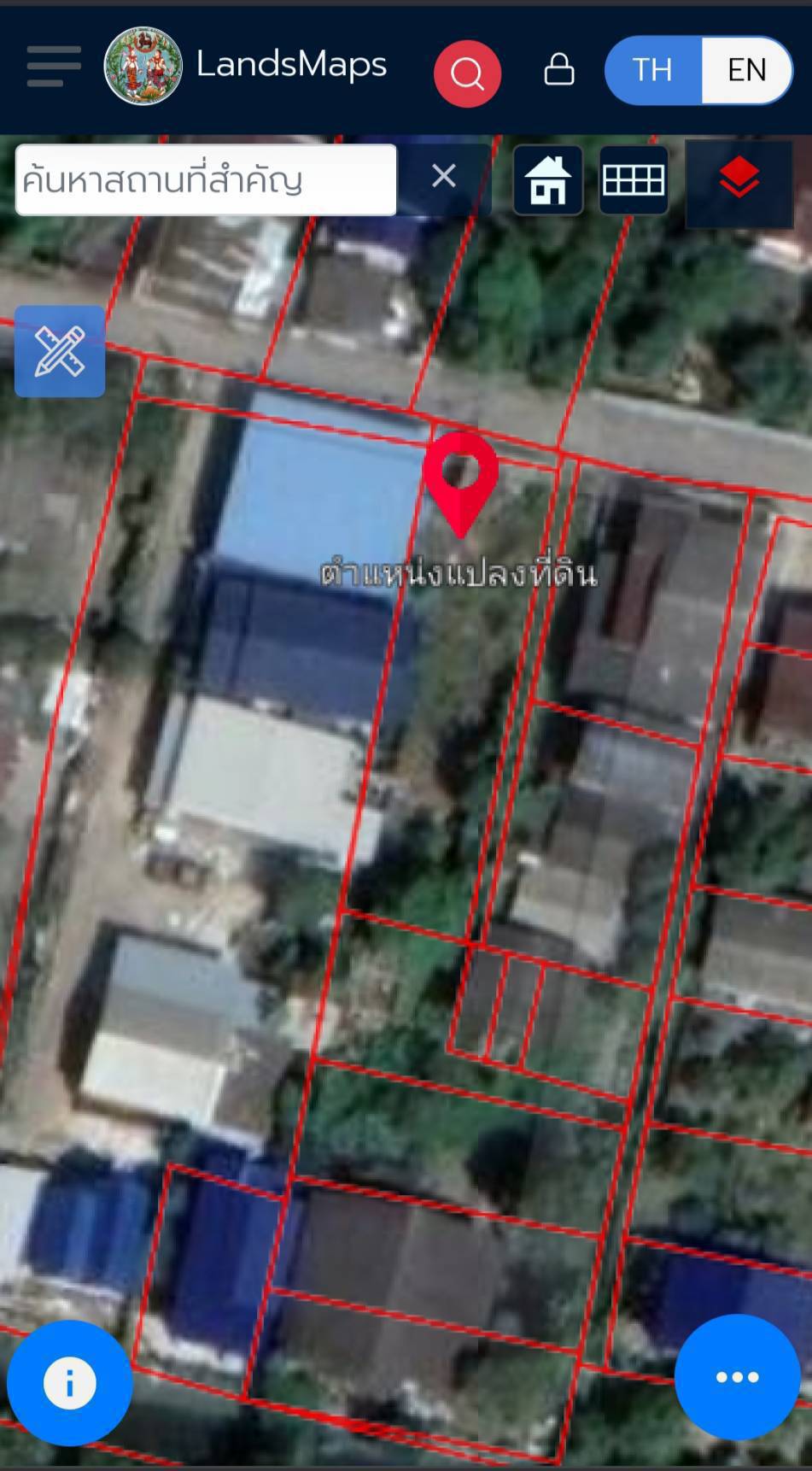The height and width of the screenshot is (1471, 812).
Task: Switch language to EN
Action: pyautogui.click(x=746, y=70)
